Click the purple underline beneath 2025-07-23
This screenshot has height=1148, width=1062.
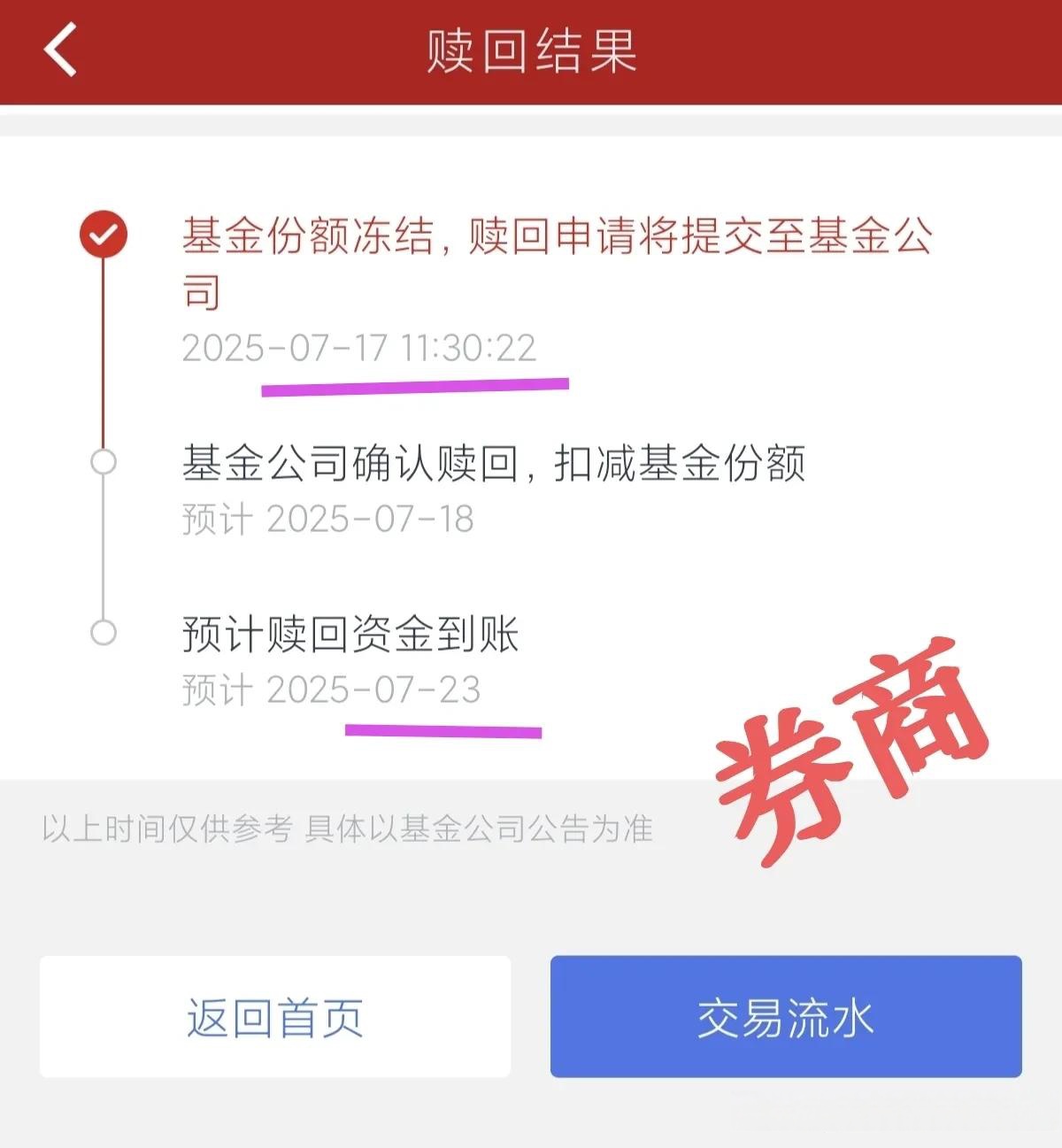pos(445,729)
